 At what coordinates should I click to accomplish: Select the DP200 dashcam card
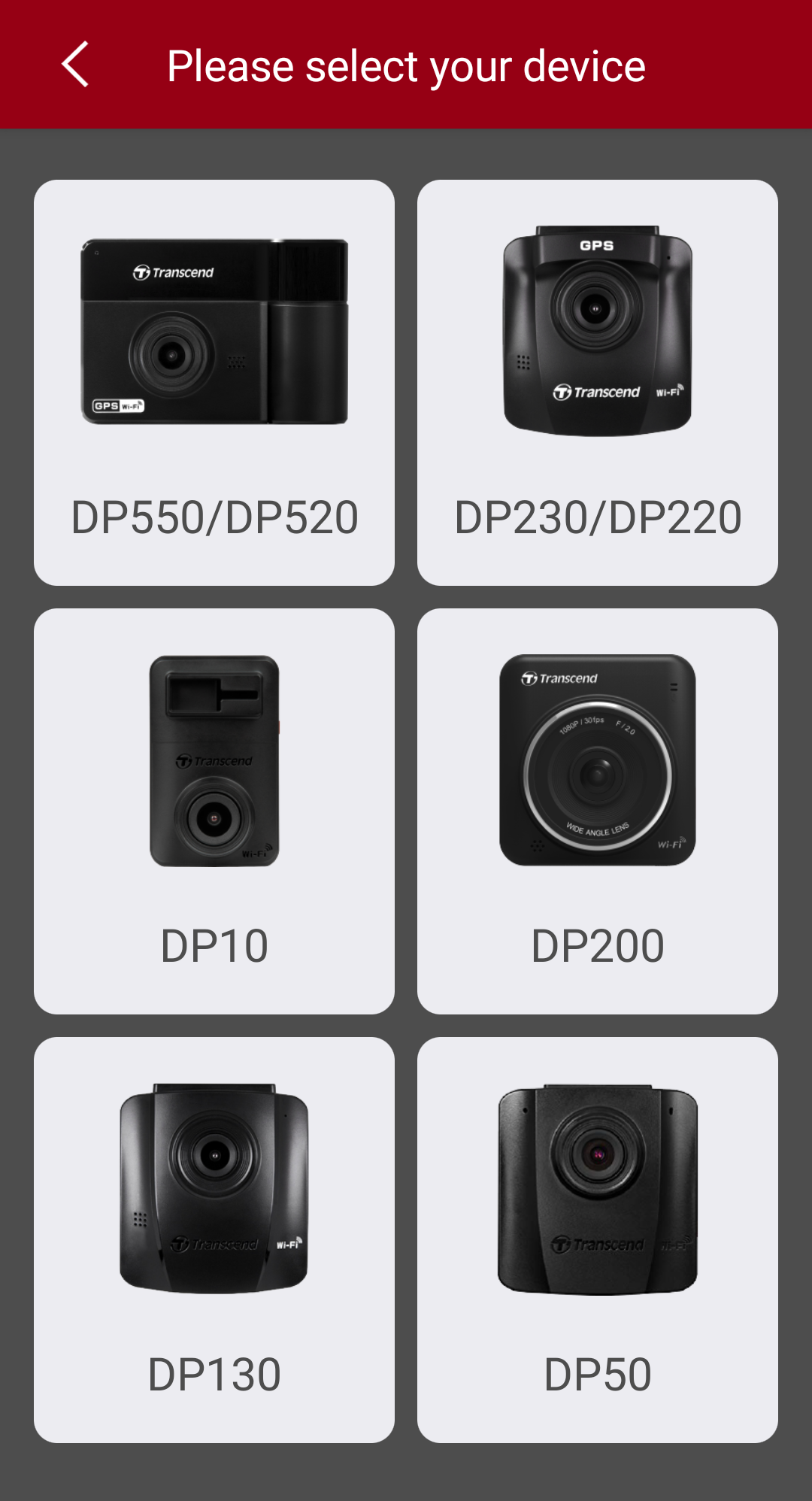pos(598,811)
